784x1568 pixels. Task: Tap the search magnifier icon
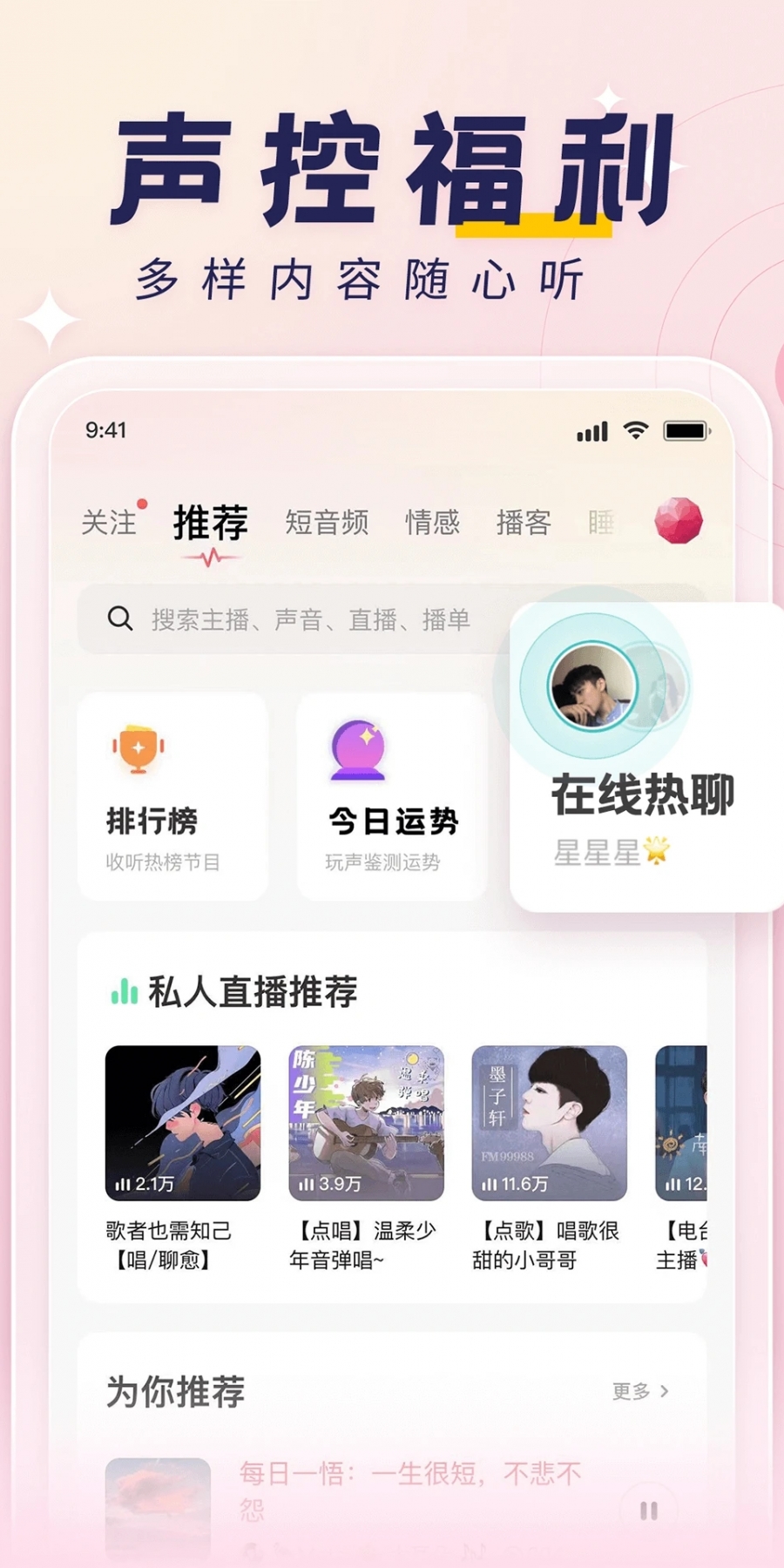120,619
